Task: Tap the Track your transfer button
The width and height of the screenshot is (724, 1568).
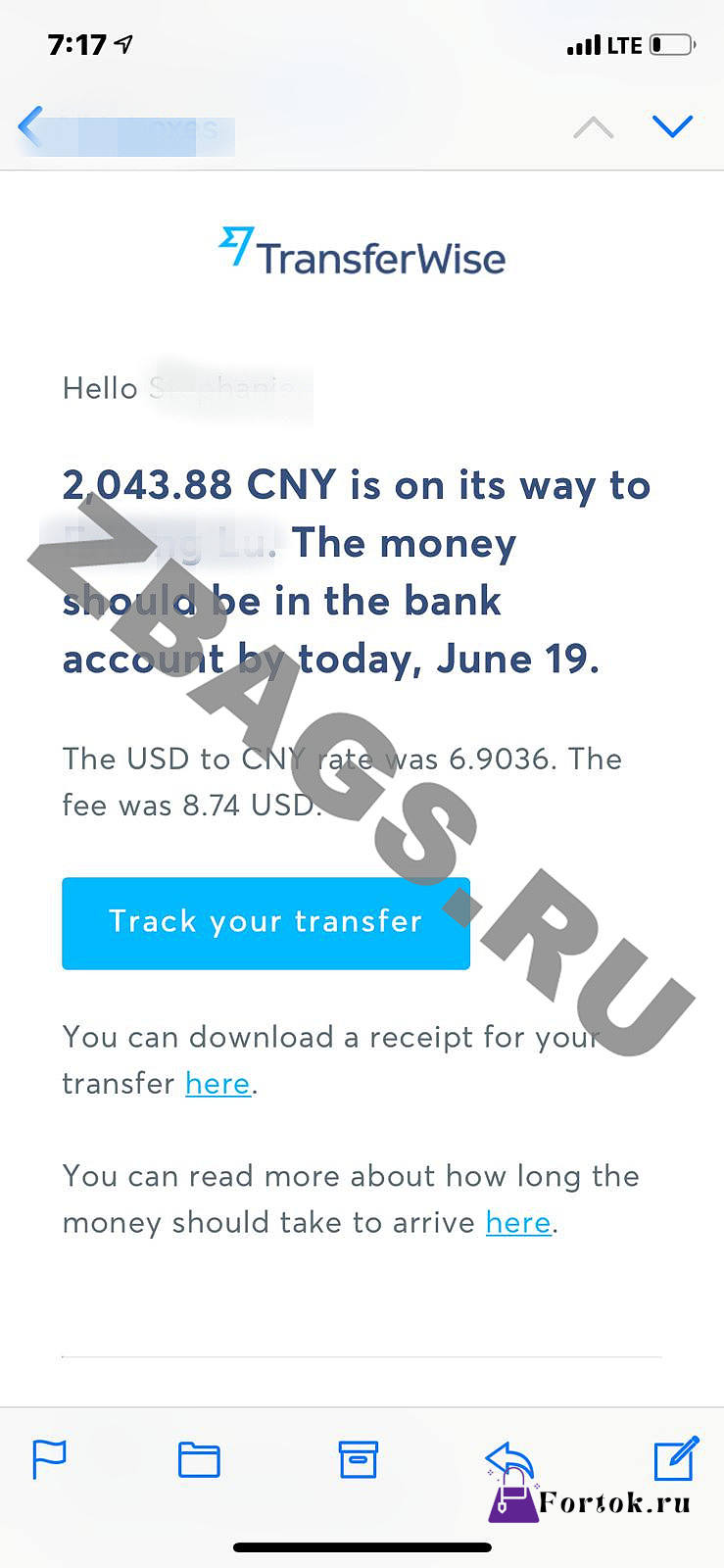Action: coord(265,923)
